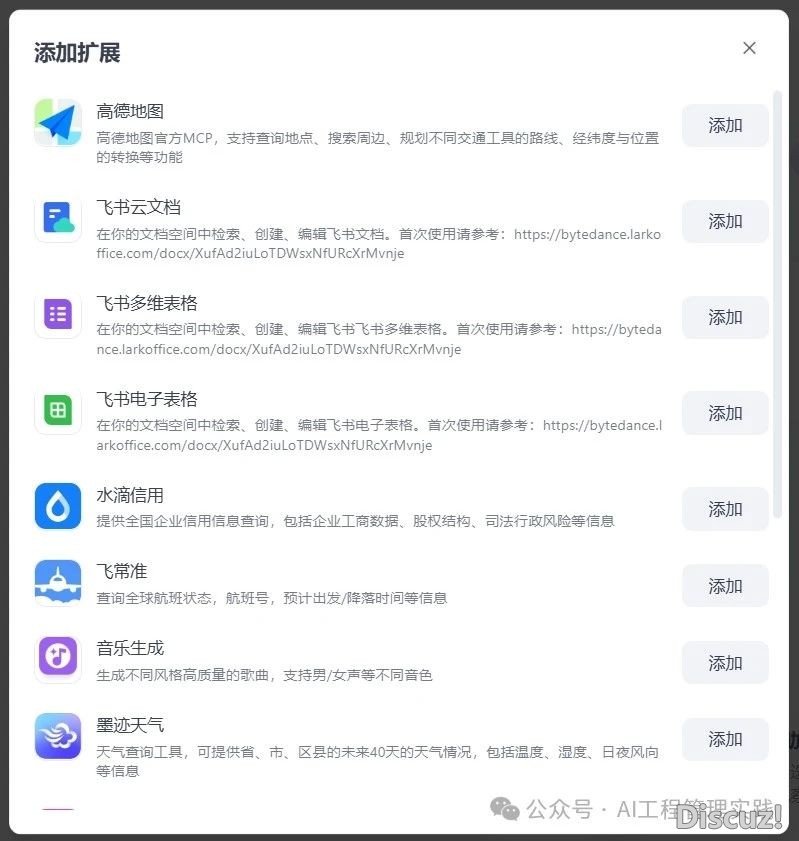Add the 飞书云文档 extension

(725, 222)
